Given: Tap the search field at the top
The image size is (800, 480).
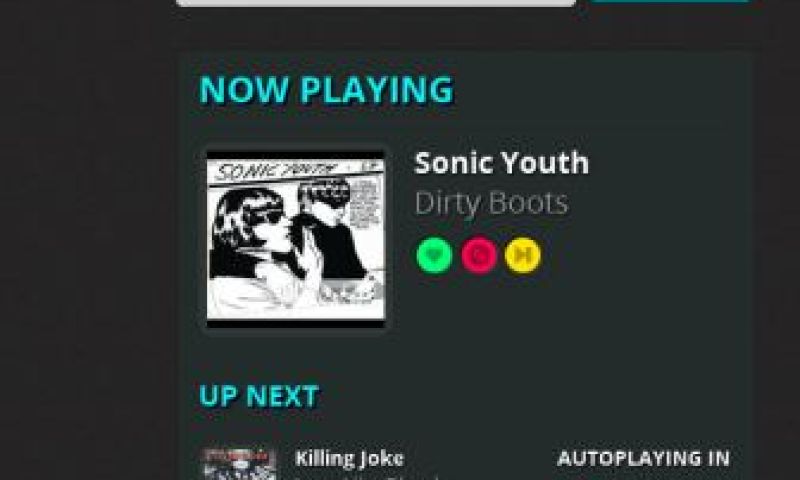Looking at the screenshot, I should coord(375,2).
